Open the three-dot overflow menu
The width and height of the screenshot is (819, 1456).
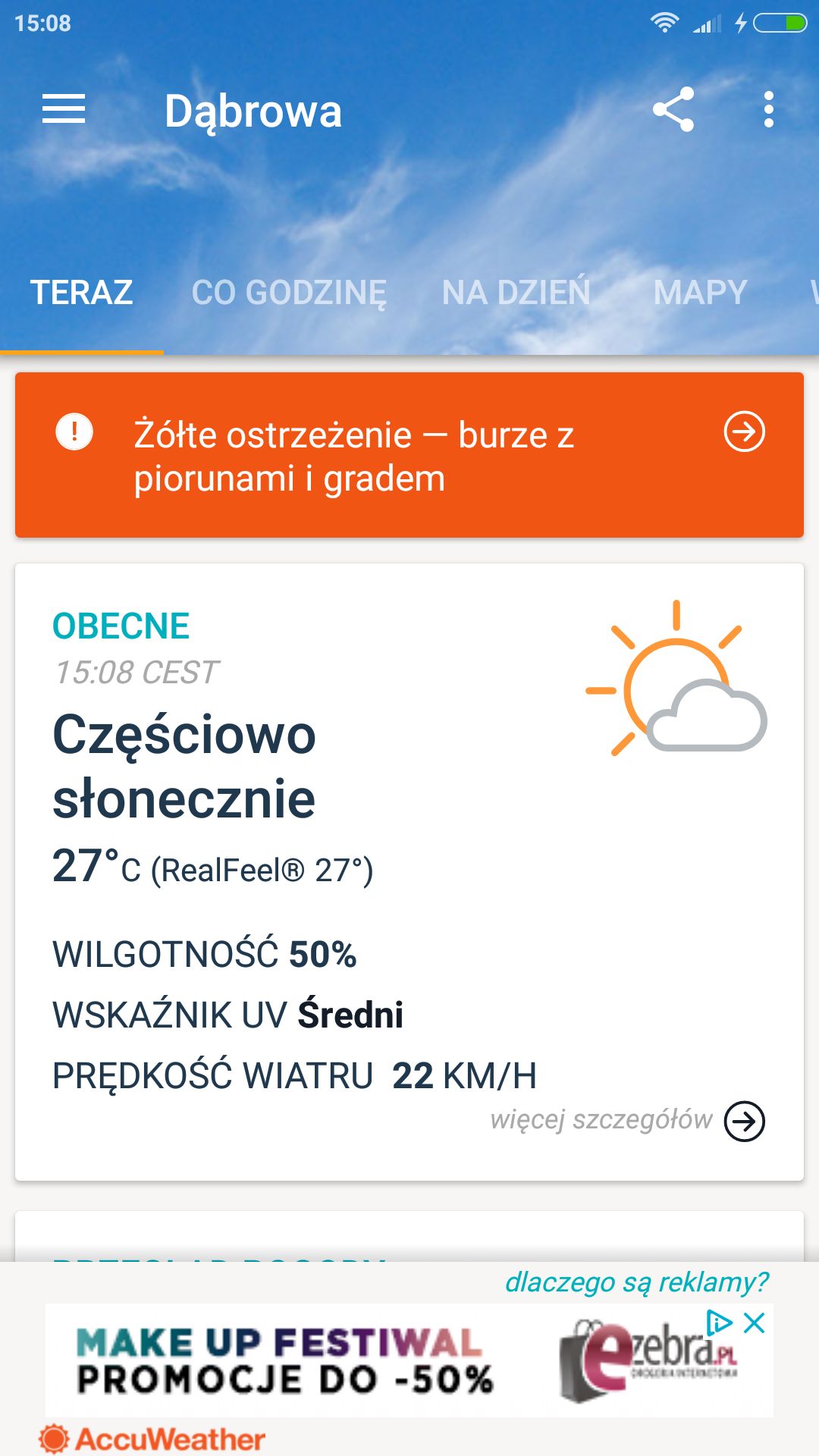pos(769,109)
